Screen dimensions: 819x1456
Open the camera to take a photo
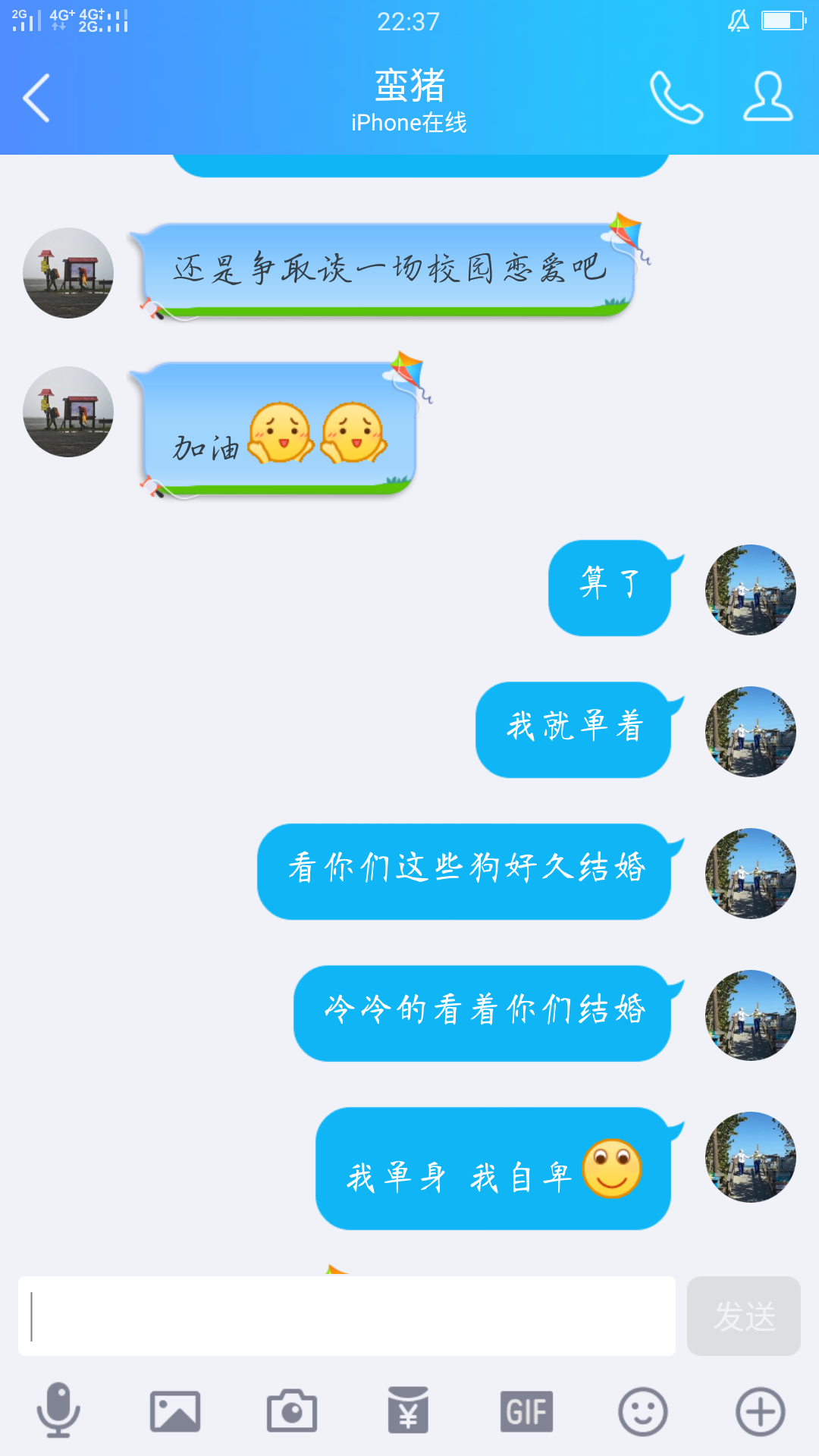[292, 1410]
